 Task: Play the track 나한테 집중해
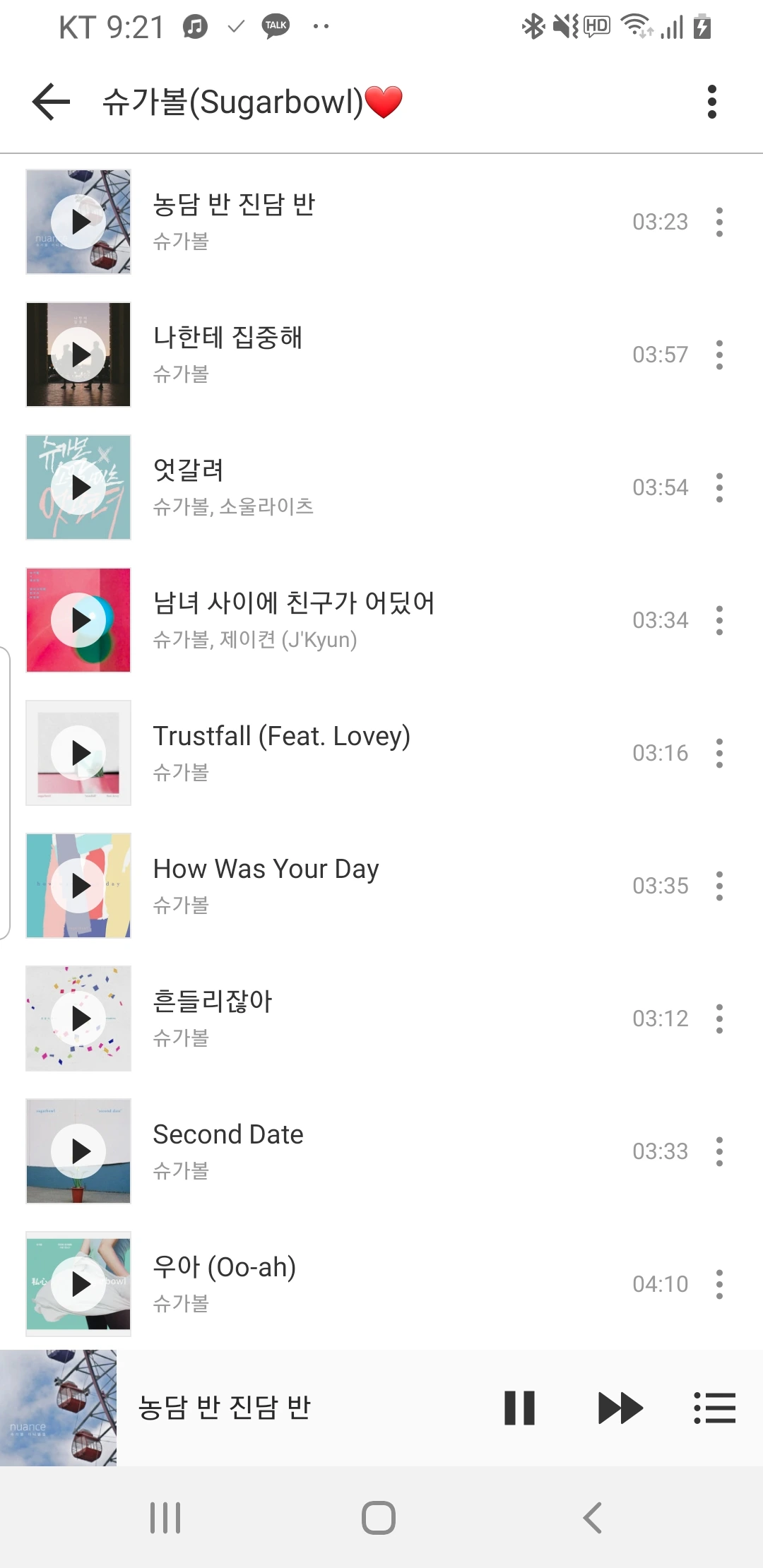coord(78,355)
